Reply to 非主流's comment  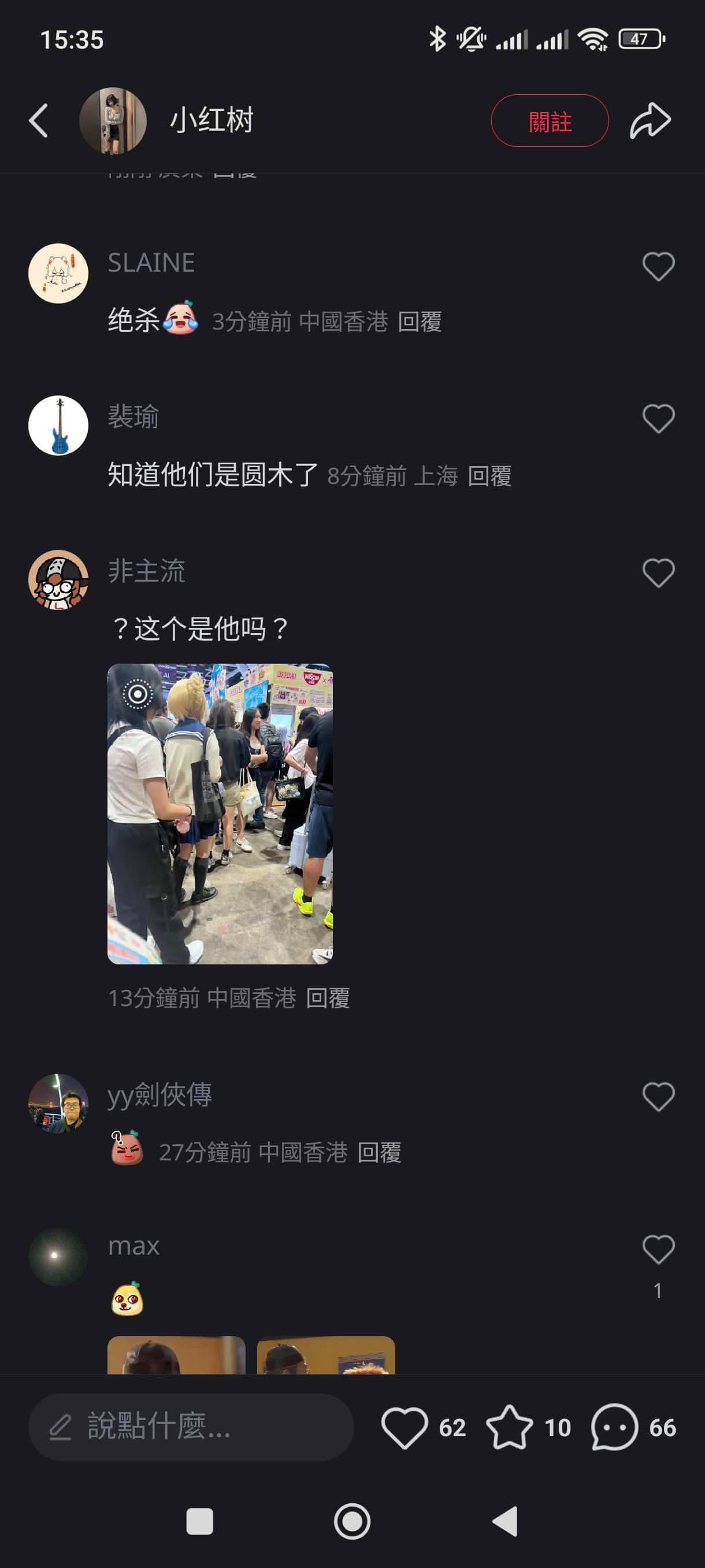pos(328,999)
